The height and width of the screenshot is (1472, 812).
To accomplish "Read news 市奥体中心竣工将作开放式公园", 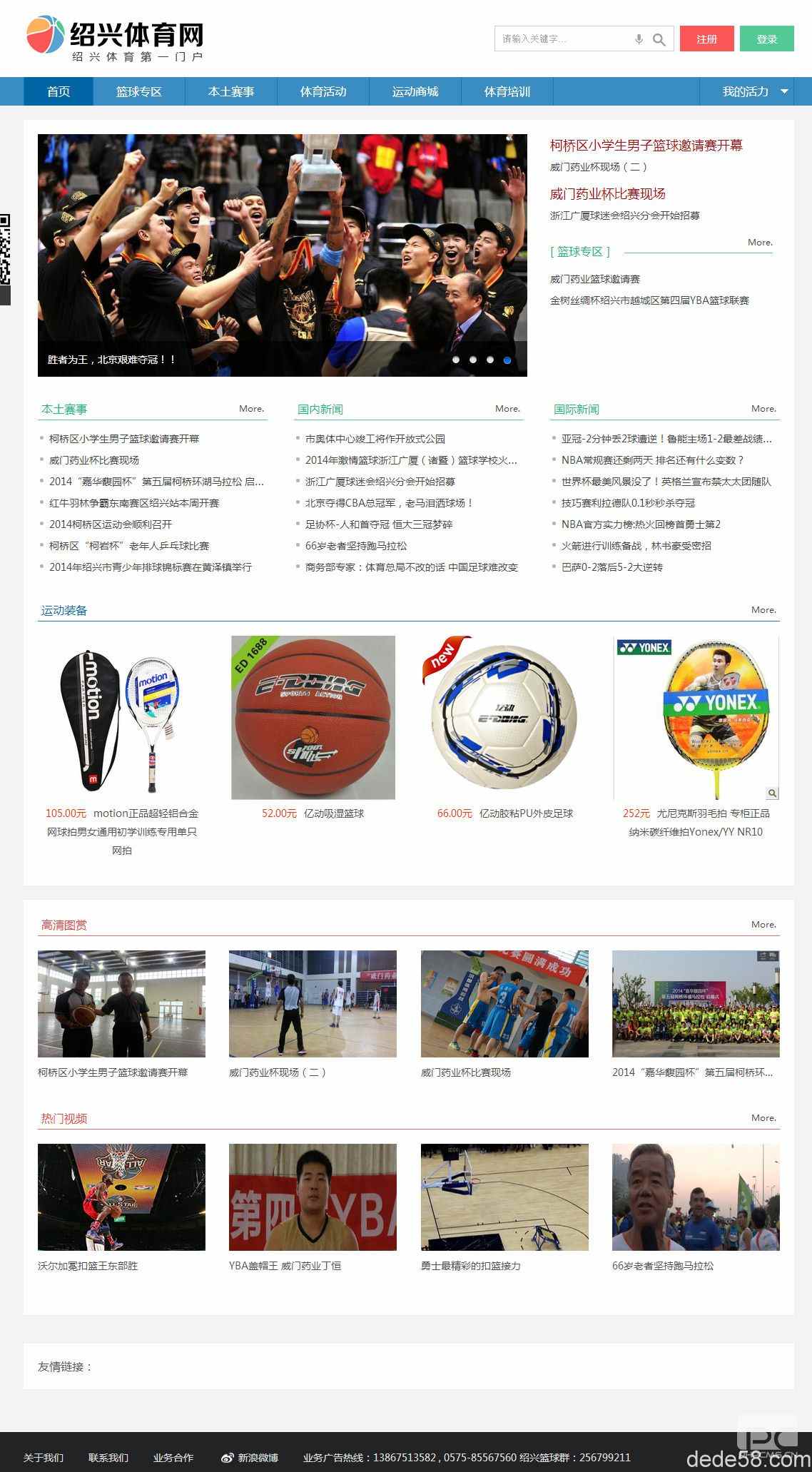I will click(375, 439).
